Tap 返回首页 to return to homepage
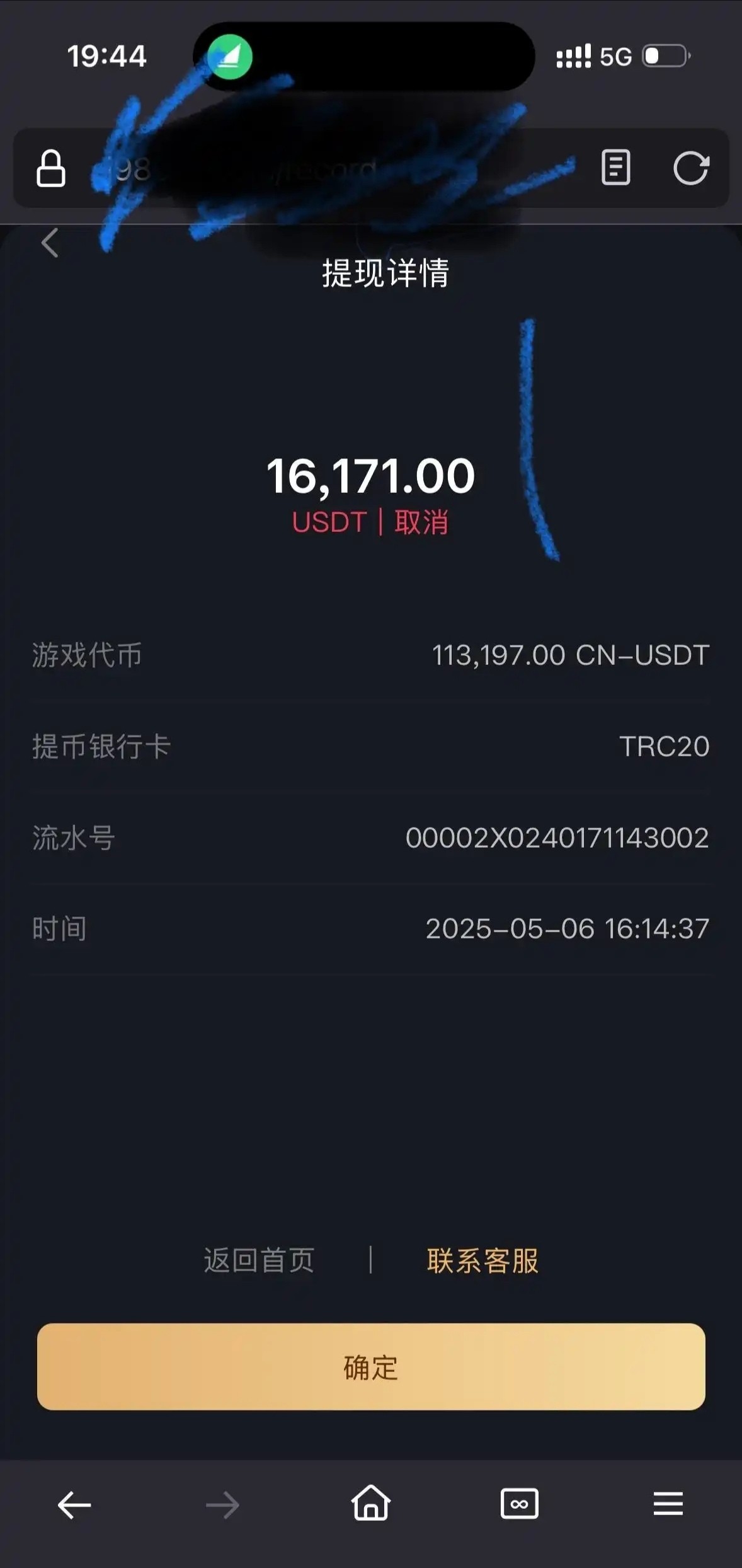This screenshot has width=742, height=1568. (259, 1260)
